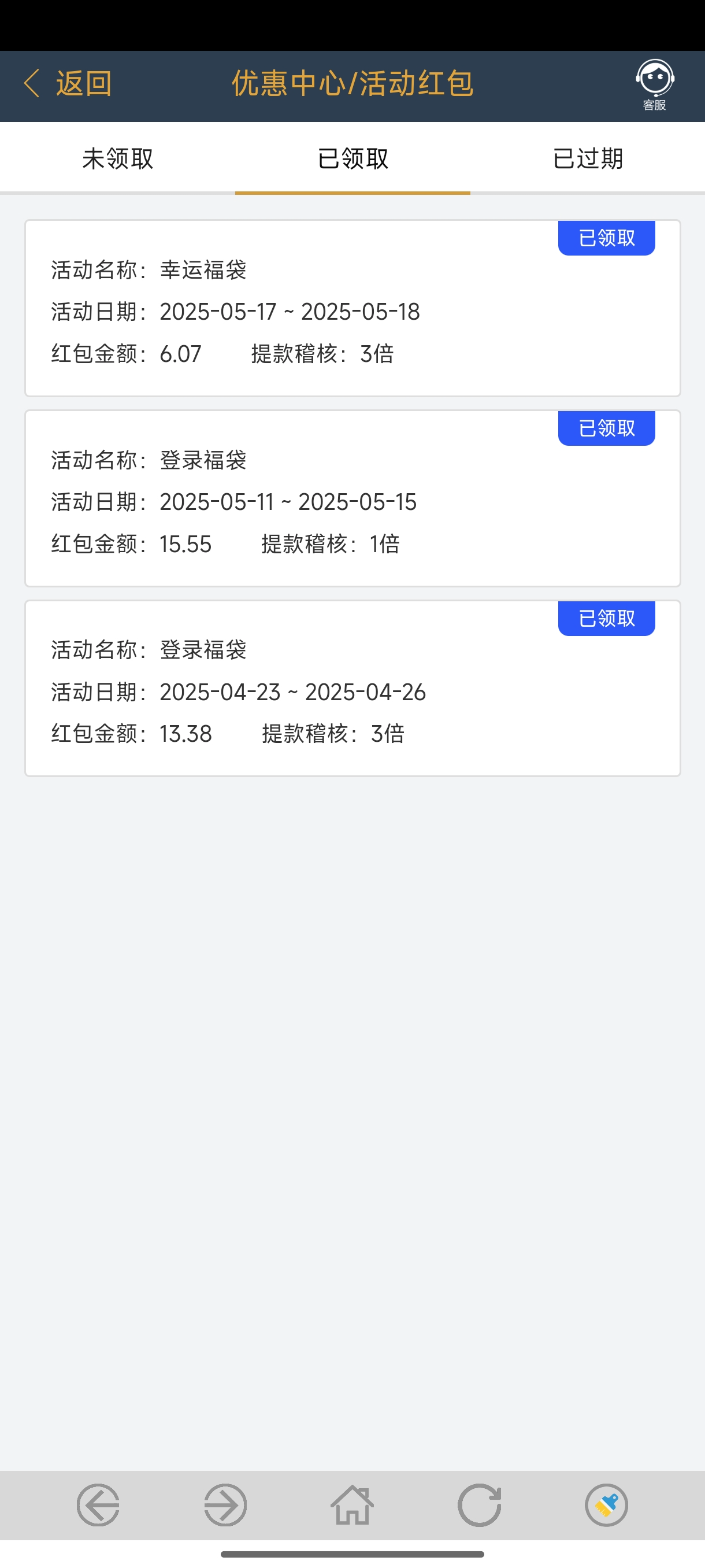Switch to the 已过期 tab
The height and width of the screenshot is (1568, 705).
pos(588,158)
